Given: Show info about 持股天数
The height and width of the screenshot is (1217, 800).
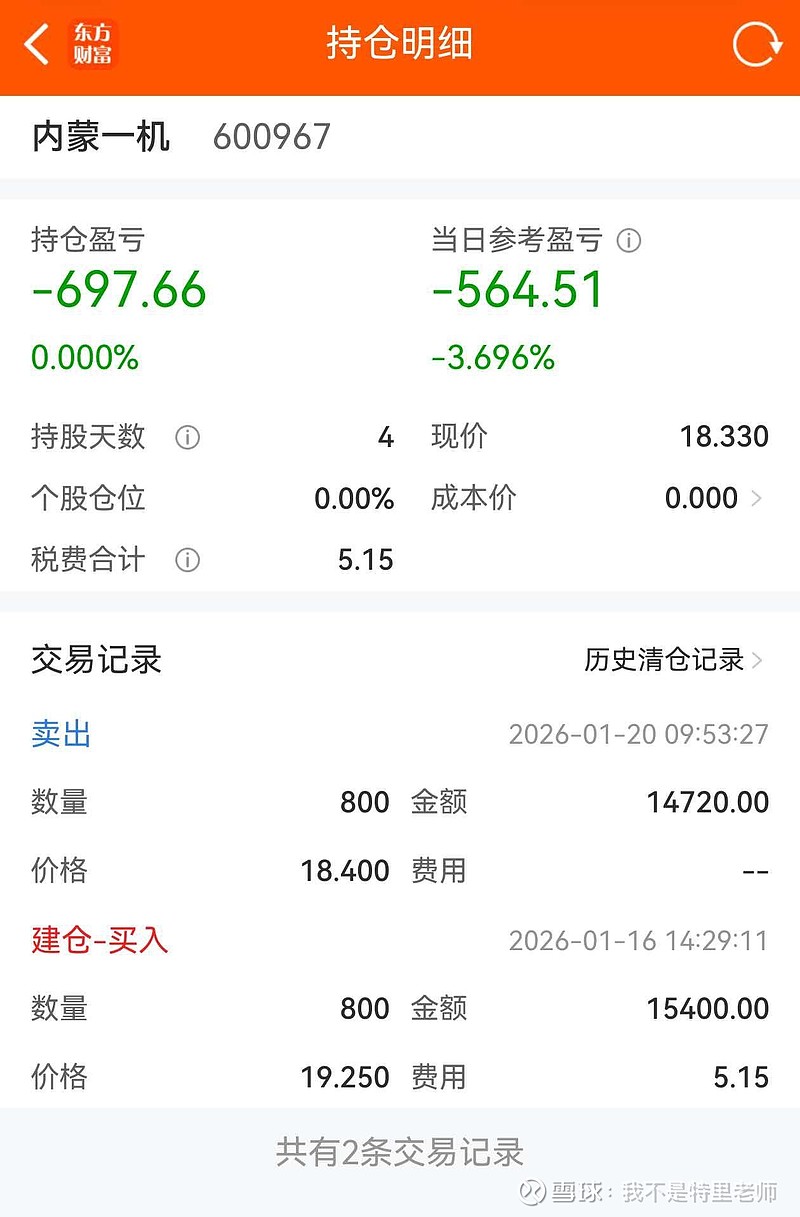Looking at the screenshot, I should [x=187, y=438].
